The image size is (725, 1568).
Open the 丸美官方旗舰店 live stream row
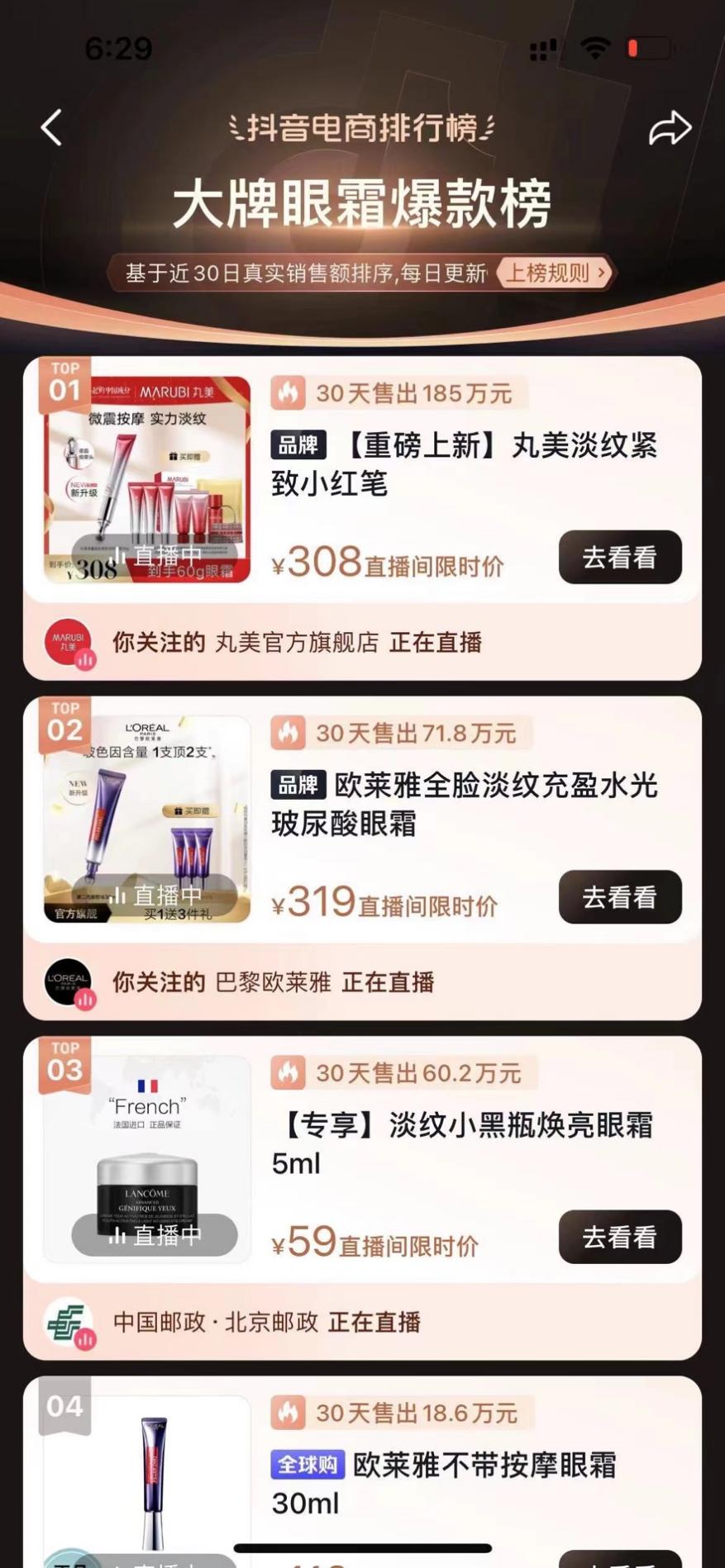click(x=362, y=643)
